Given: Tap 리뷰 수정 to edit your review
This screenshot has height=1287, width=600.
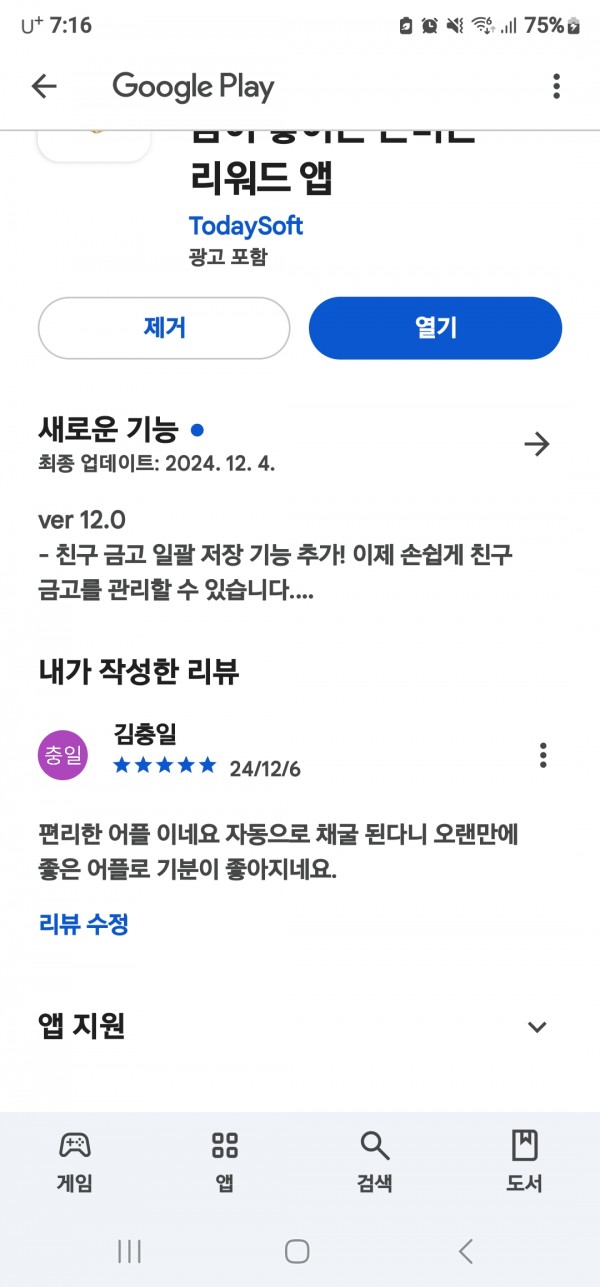Looking at the screenshot, I should (x=84, y=924).
